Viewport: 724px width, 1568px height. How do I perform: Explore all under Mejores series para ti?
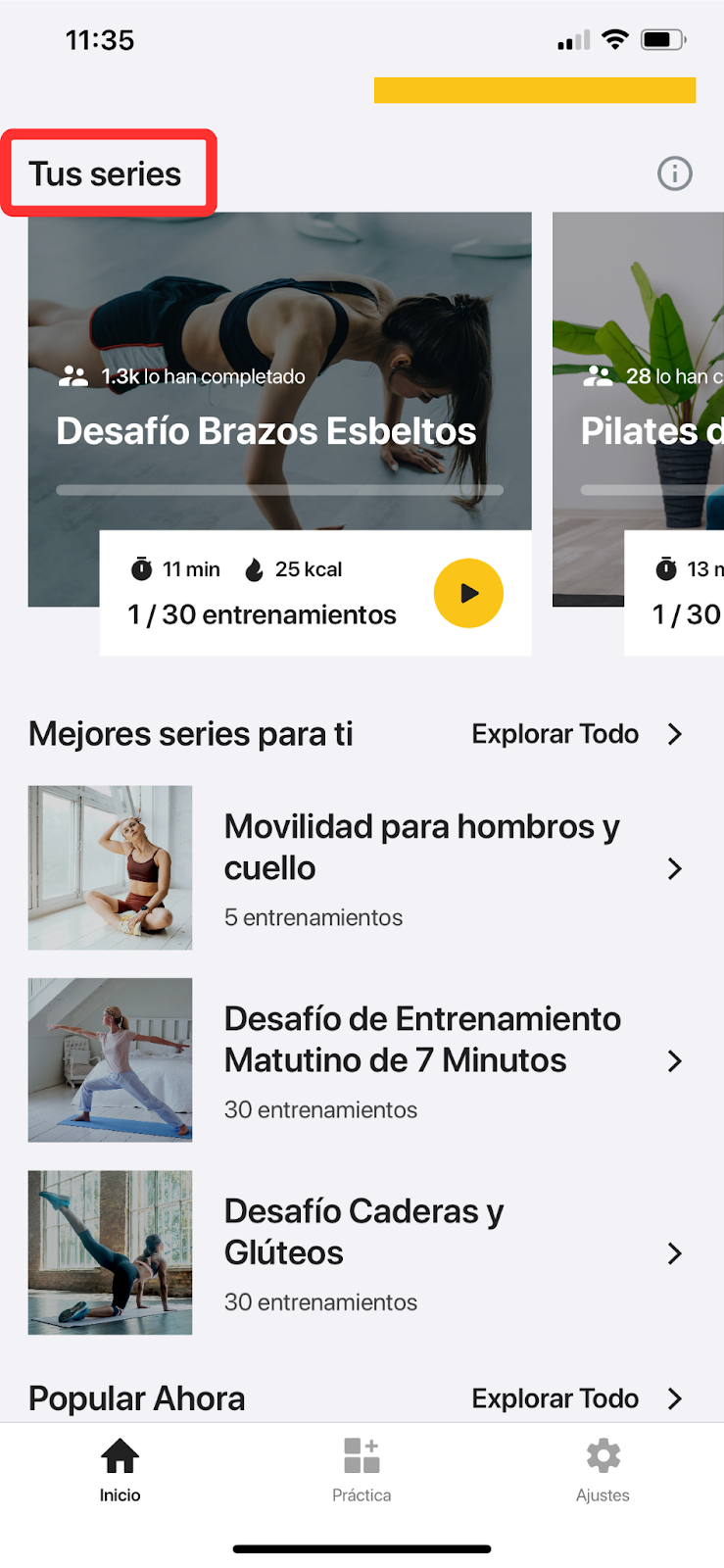[x=576, y=734]
